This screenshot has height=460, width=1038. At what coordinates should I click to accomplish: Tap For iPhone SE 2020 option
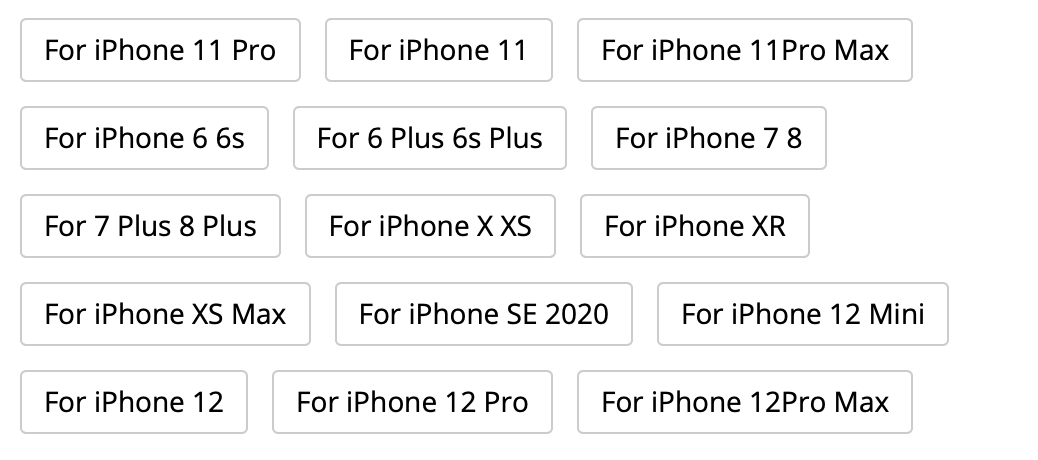point(484,314)
